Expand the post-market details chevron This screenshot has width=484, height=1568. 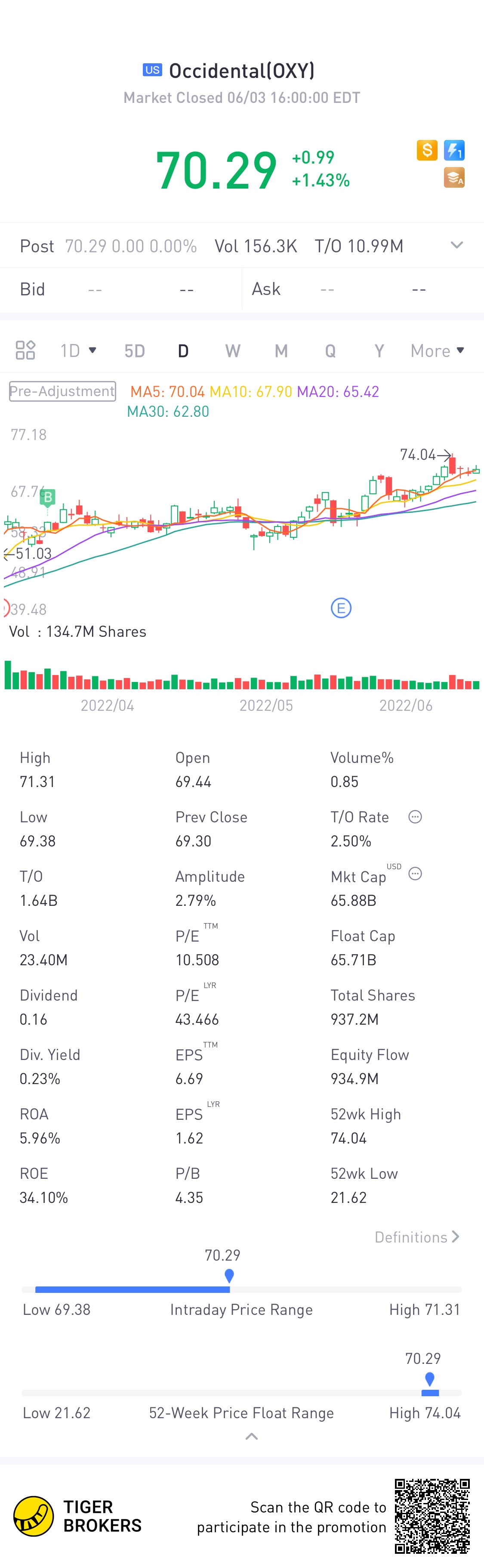click(x=456, y=245)
